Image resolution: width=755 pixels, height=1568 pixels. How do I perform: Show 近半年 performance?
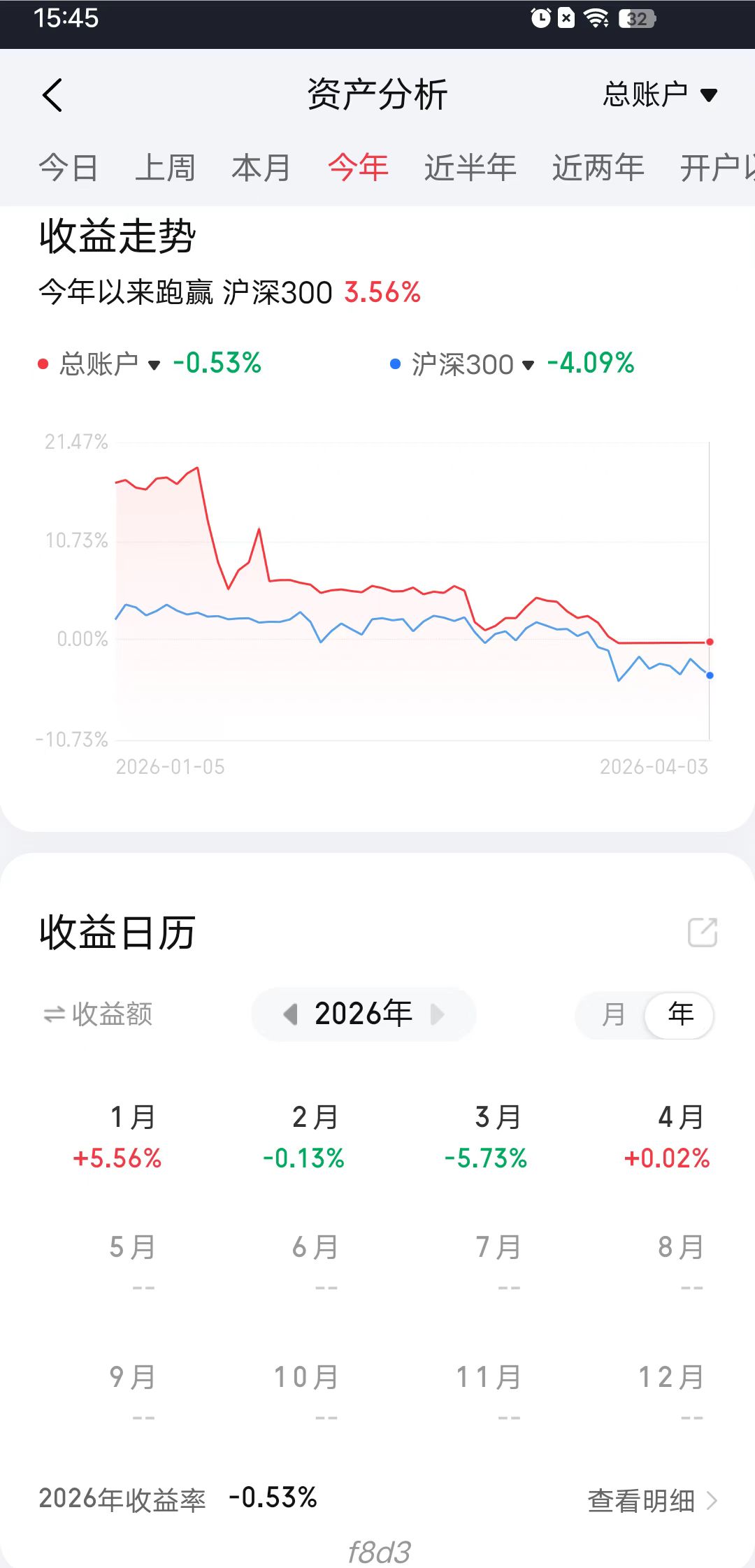click(x=470, y=168)
